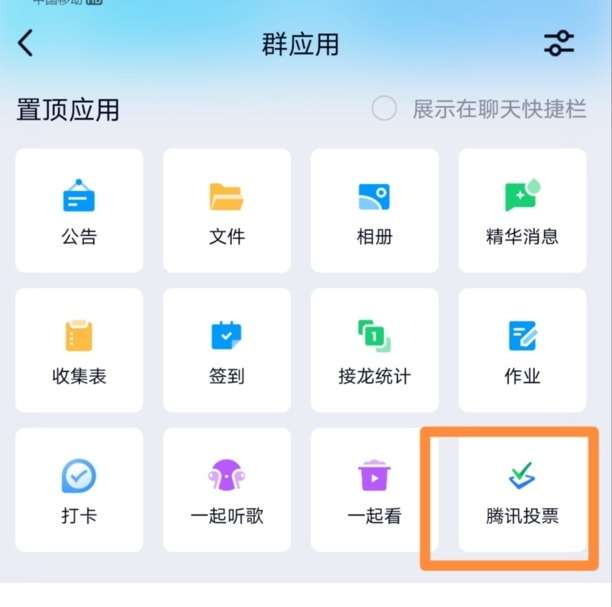Select the 作业 app
The height and width of the screenshot is (607, 612).
(x=522, y=351)
